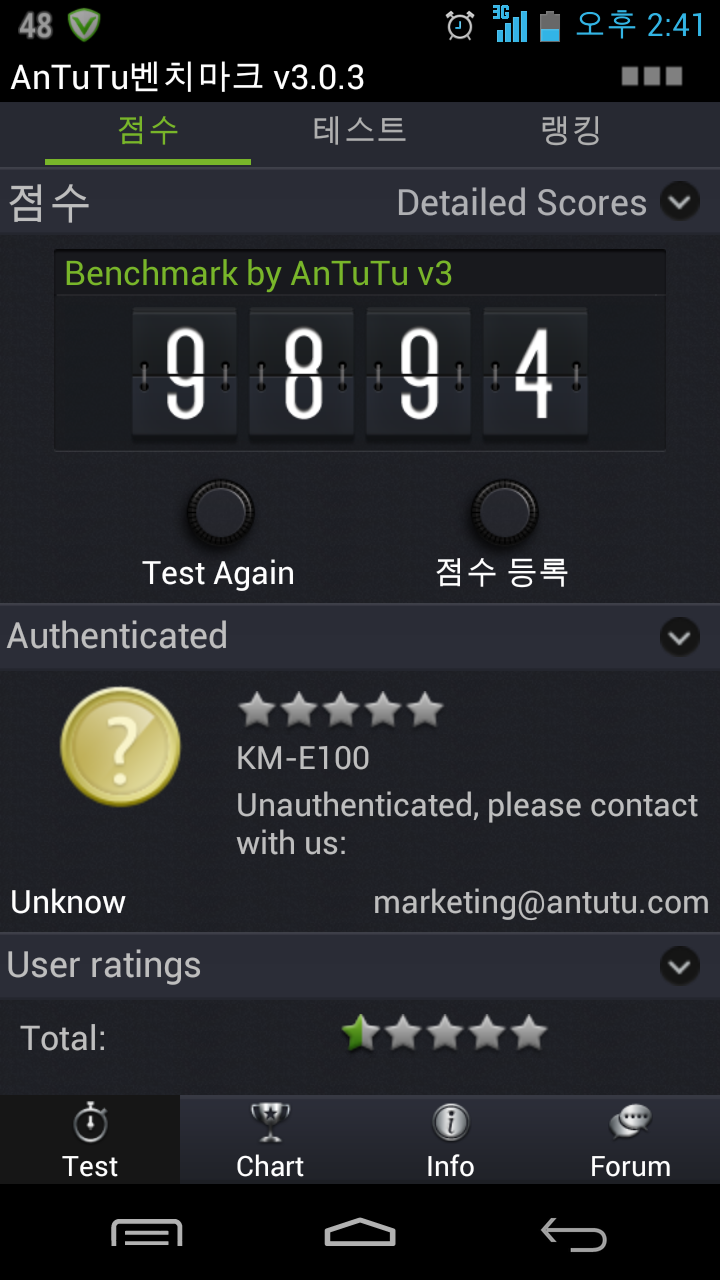The width and height of the screenshot is (720, 1280).
Task: Run the benchmark with Test Again
Action: [x=220, y=513]
